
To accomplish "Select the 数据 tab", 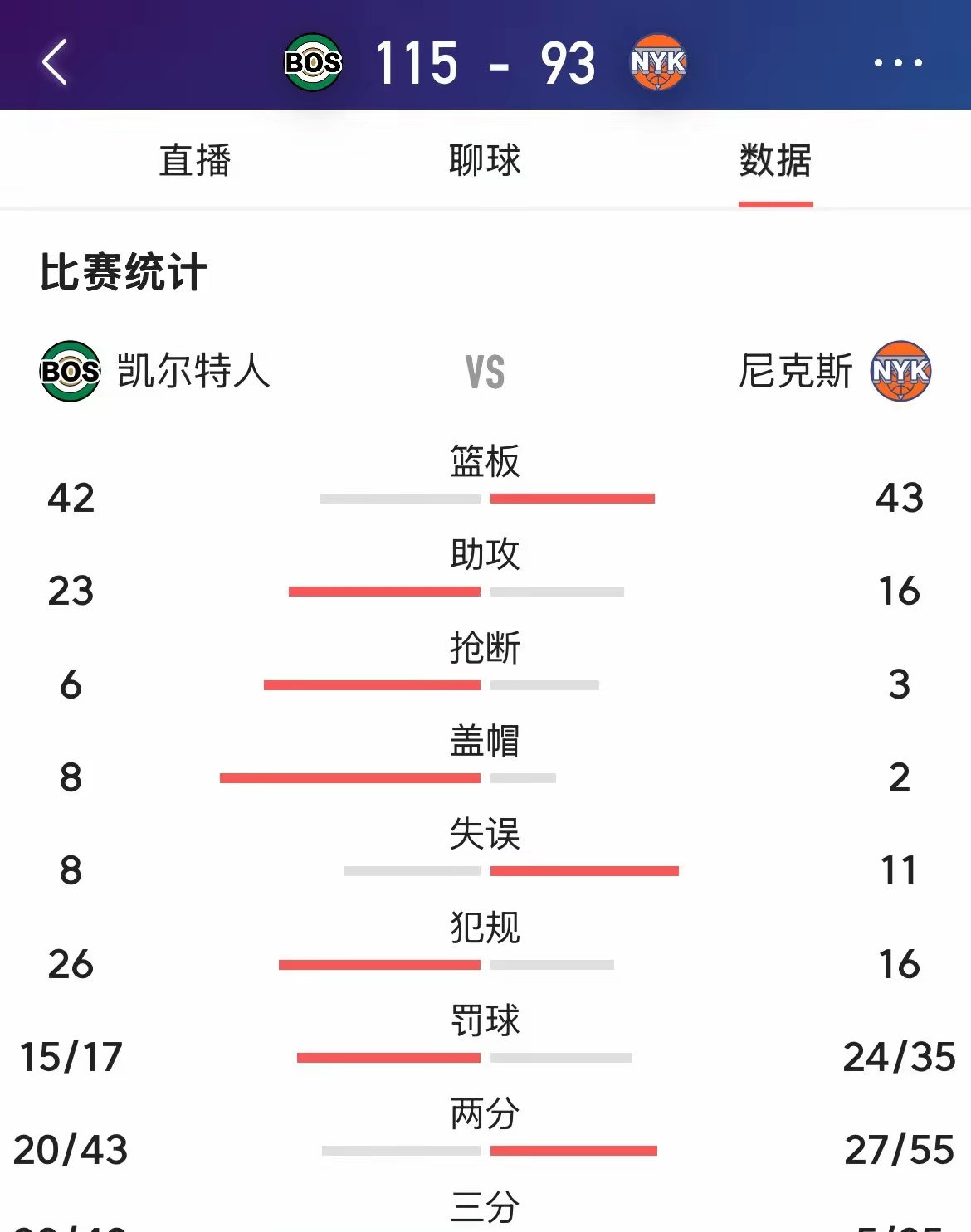I will tap(775, 160).
